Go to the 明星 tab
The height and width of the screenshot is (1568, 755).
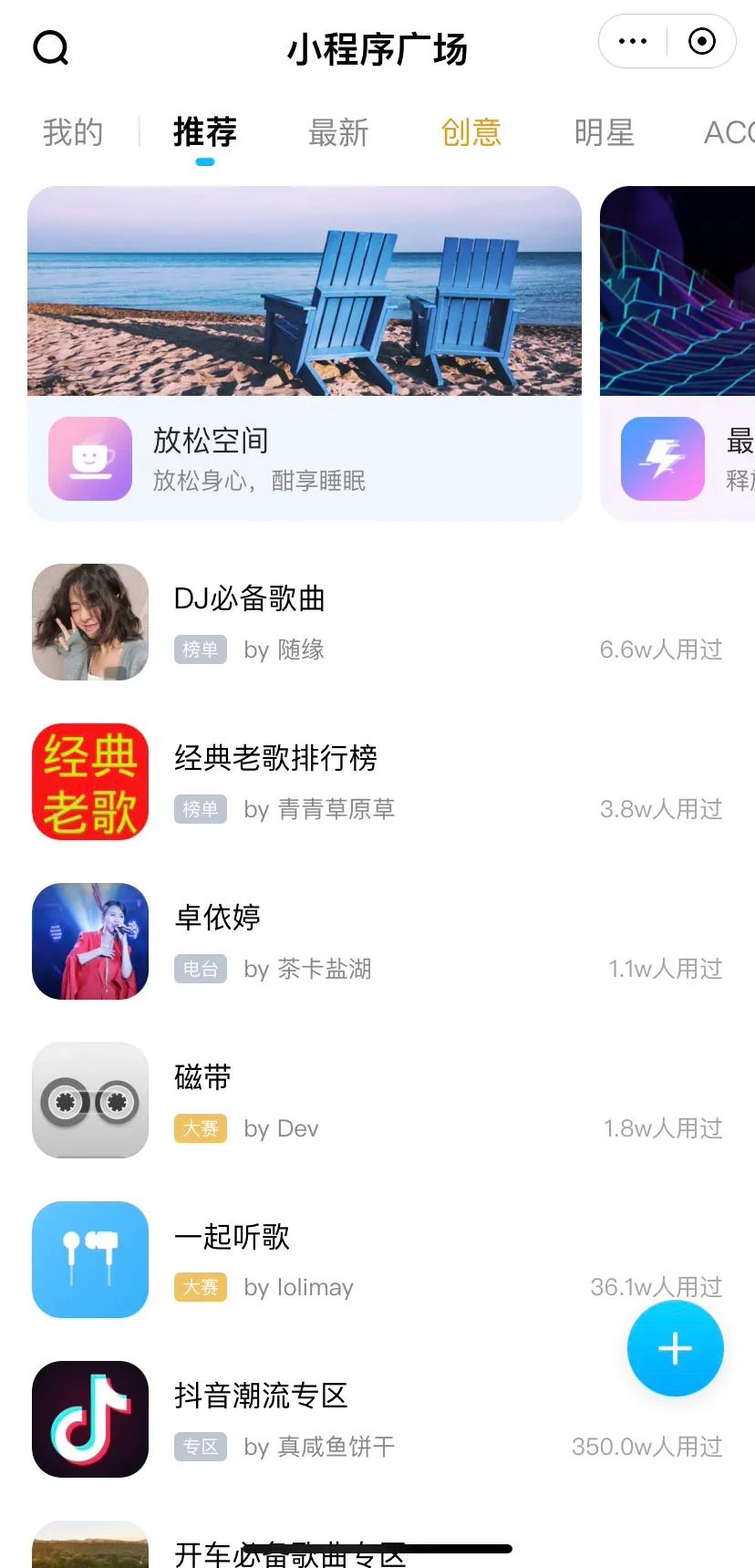tap(605, 133)
